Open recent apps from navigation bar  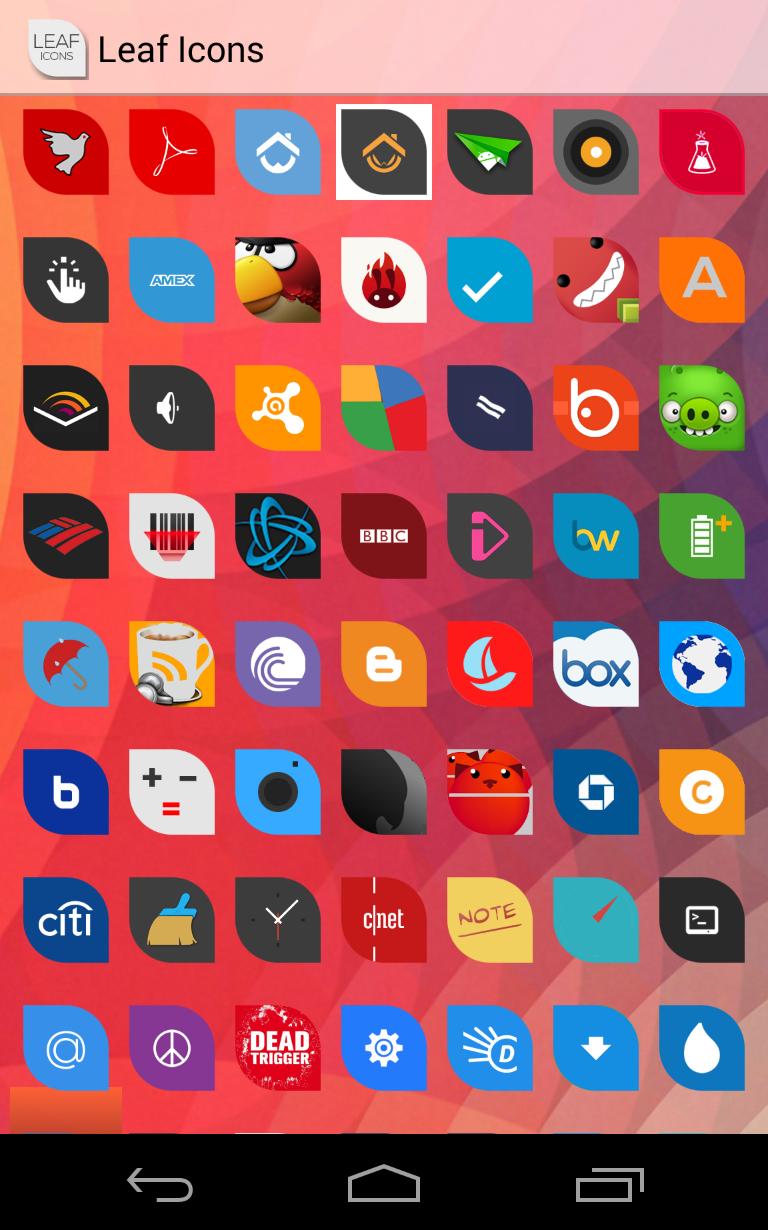tap(609, 1185)
